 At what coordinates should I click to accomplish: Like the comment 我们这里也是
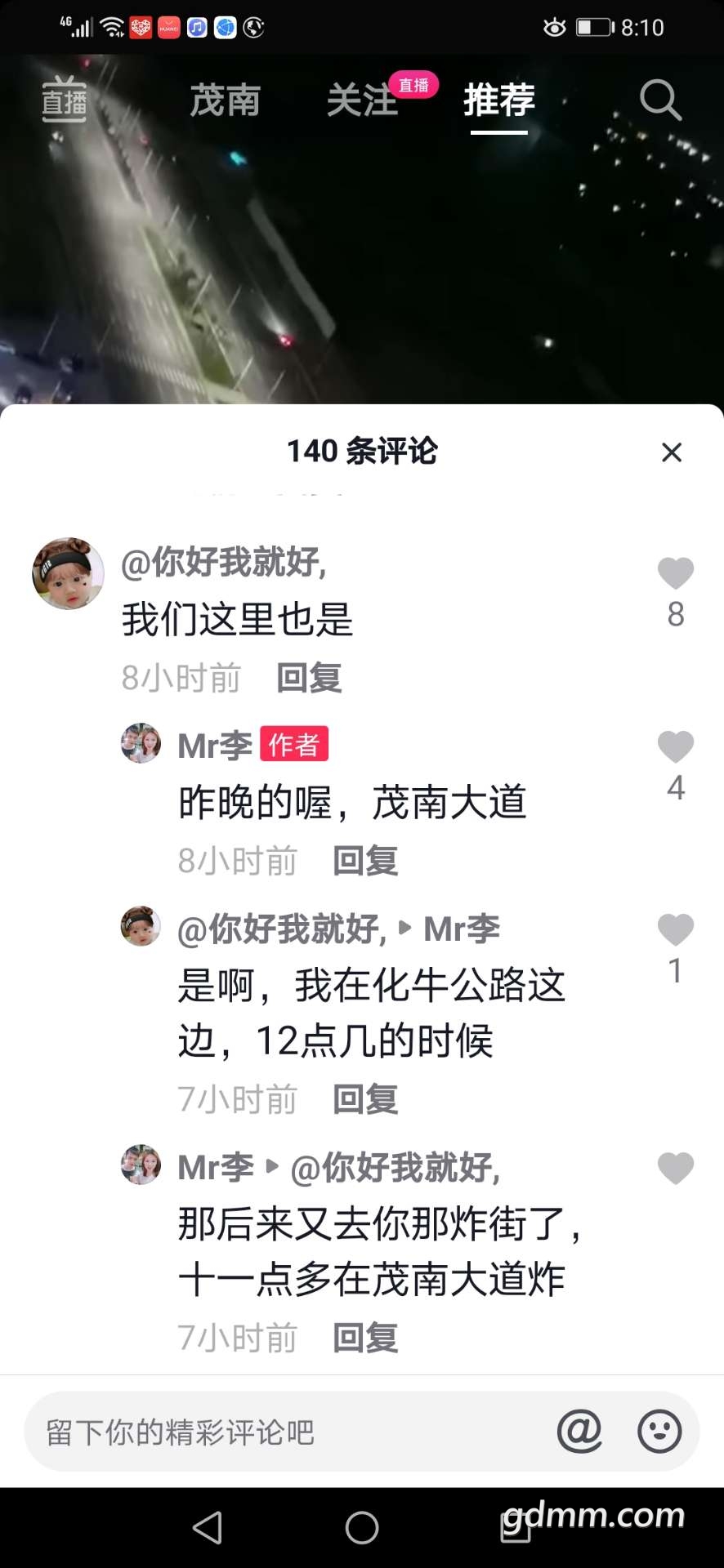pyautogui.click(x=676, y=573)
